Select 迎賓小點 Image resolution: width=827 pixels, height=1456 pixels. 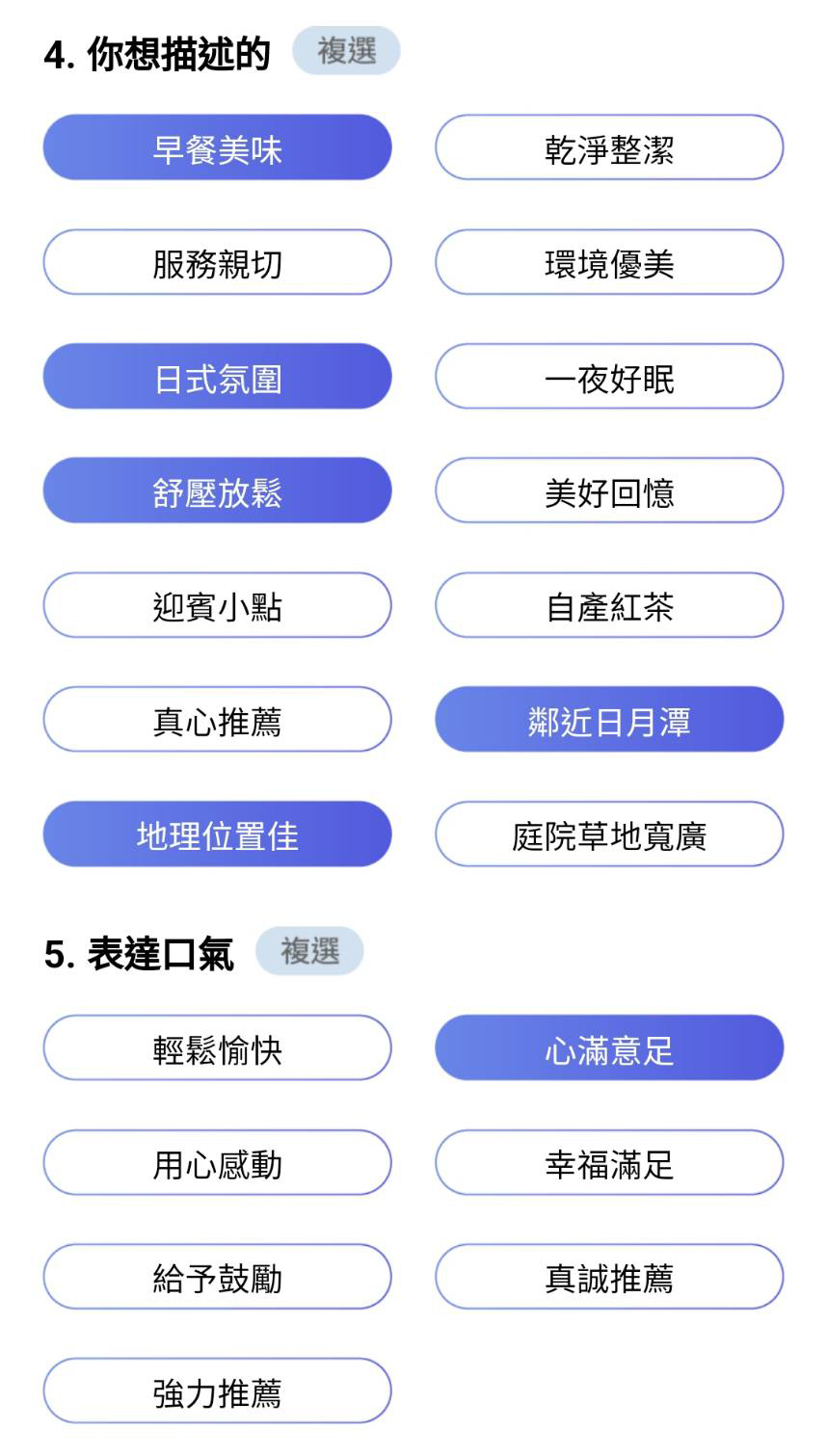(x=217, y=605)
